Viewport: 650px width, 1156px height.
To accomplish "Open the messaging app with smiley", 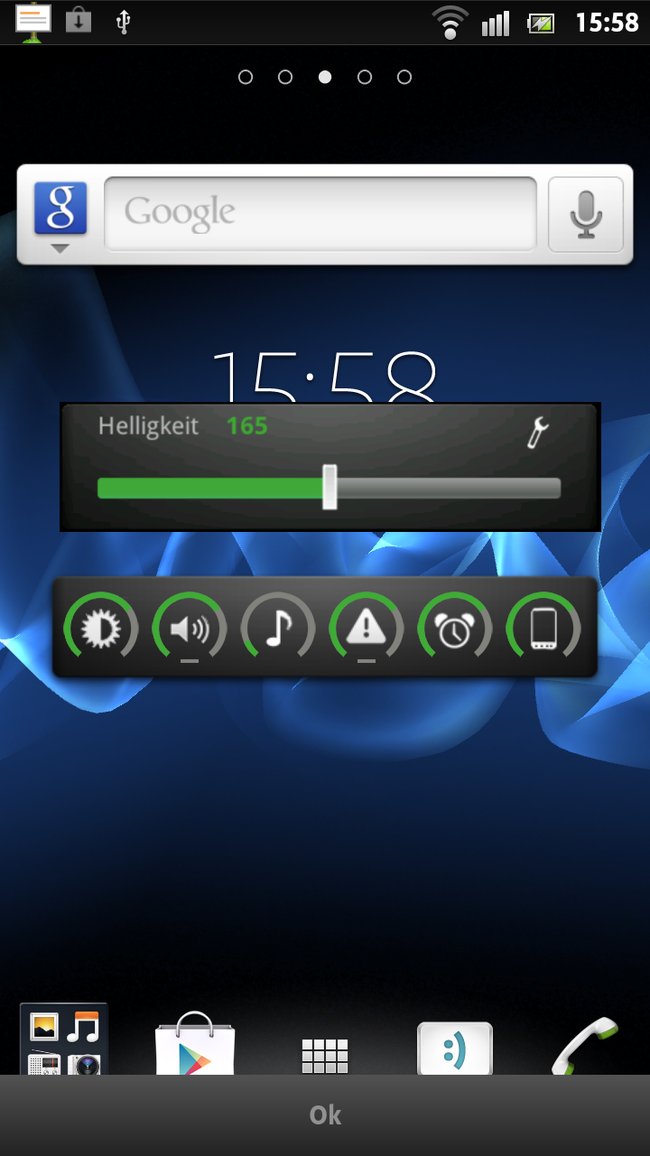I will (455, 1048).
